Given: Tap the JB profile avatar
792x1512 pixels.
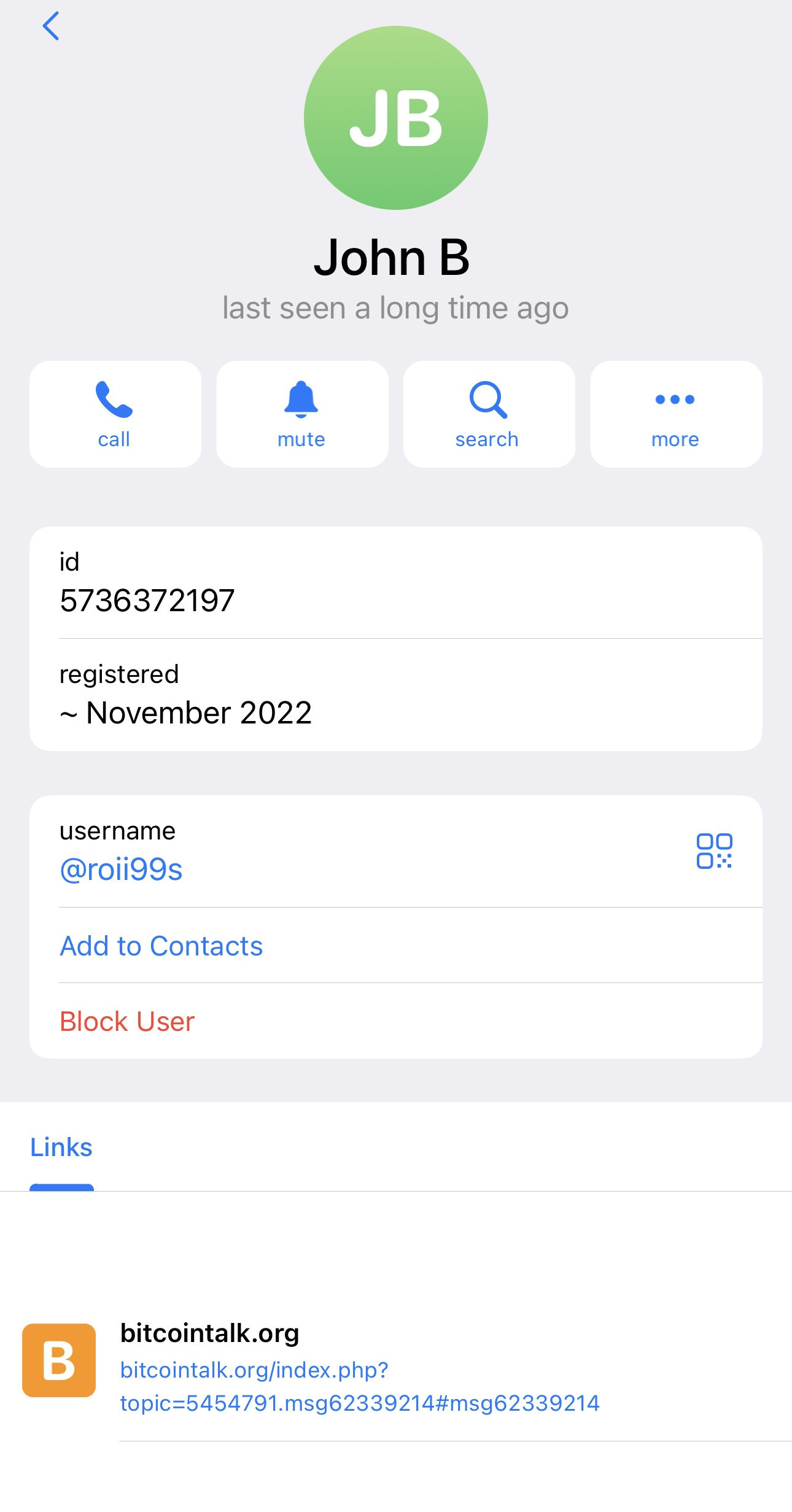Looking at the screenshot, I should click(396, 118).
